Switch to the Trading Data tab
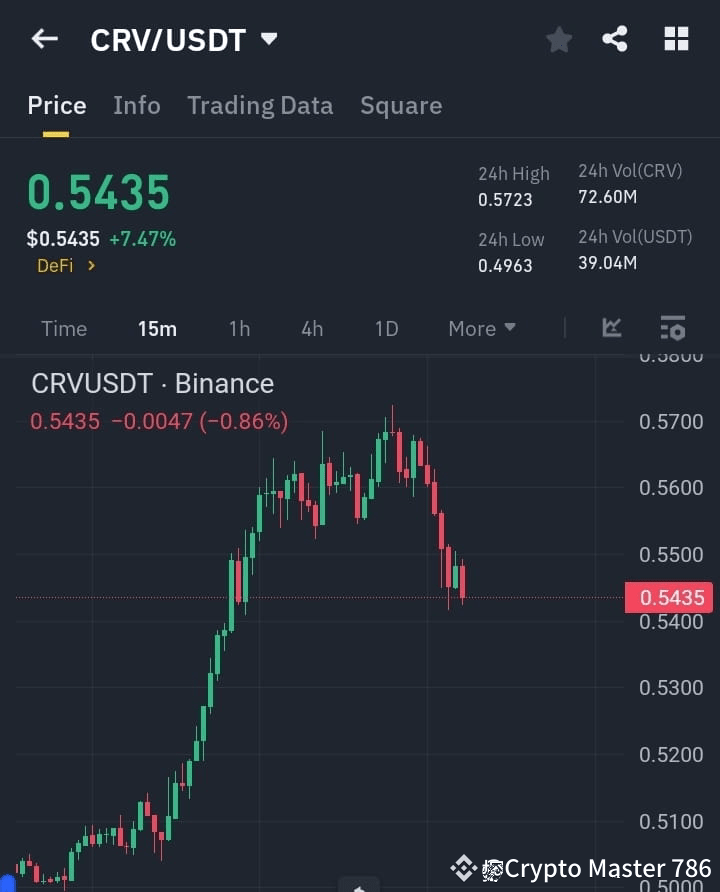This screenshot has height=892, width=720. click(x=260, y=105)
